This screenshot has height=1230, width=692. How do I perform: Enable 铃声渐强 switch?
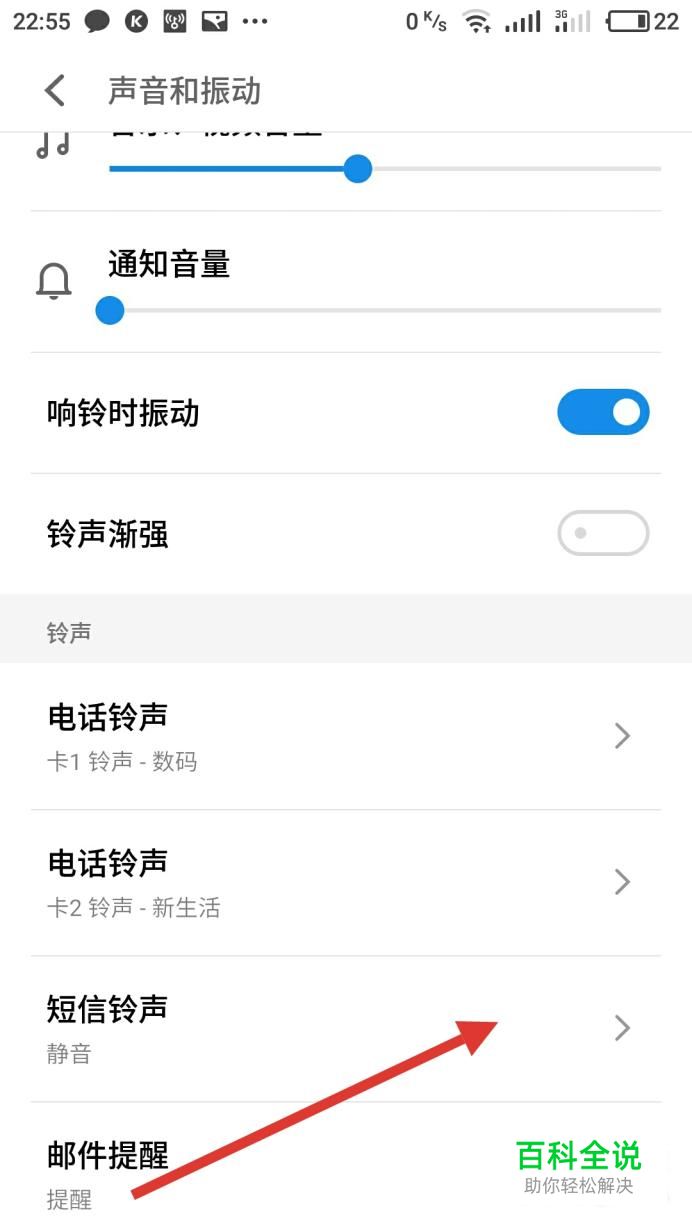coord(603,533)
